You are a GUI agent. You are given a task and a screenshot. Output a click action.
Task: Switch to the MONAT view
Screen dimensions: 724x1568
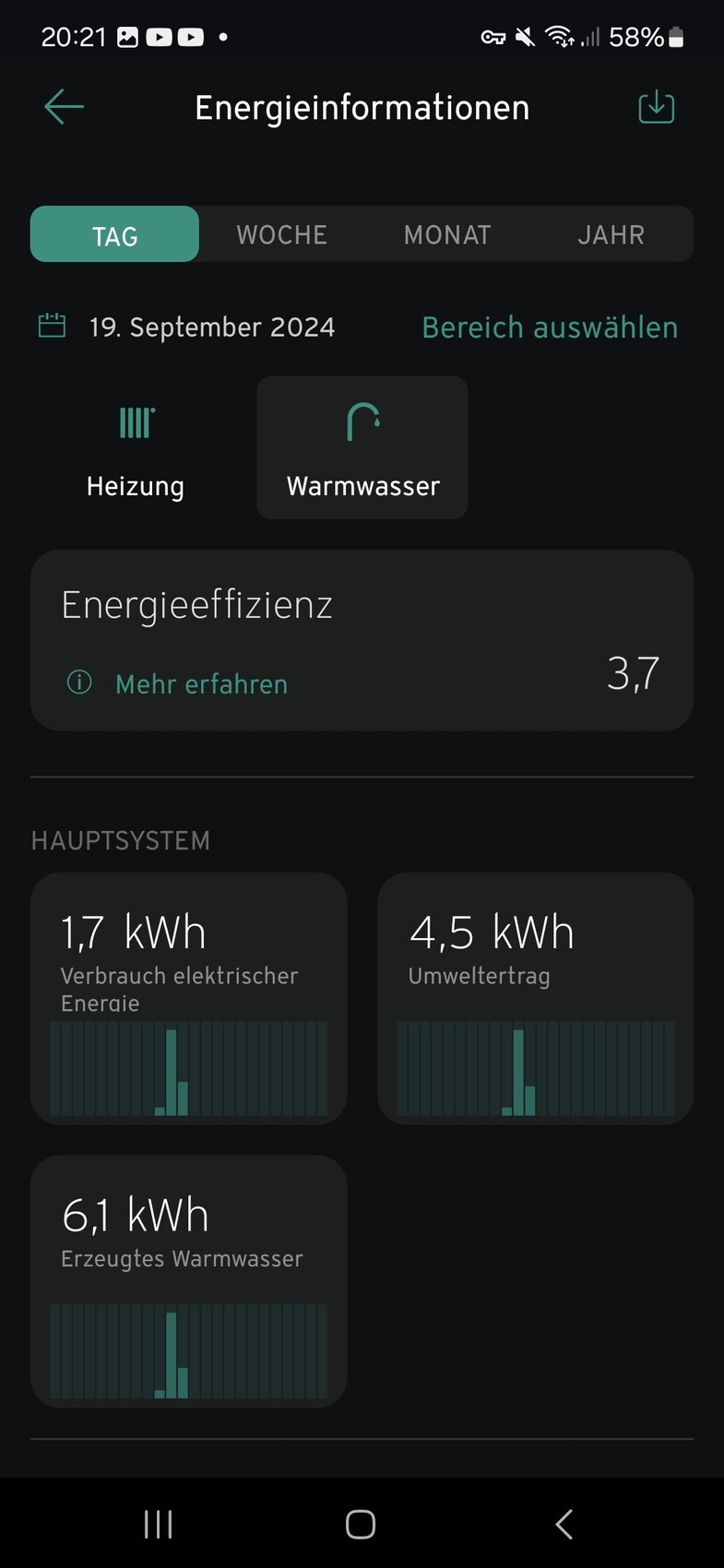(447, 235)
